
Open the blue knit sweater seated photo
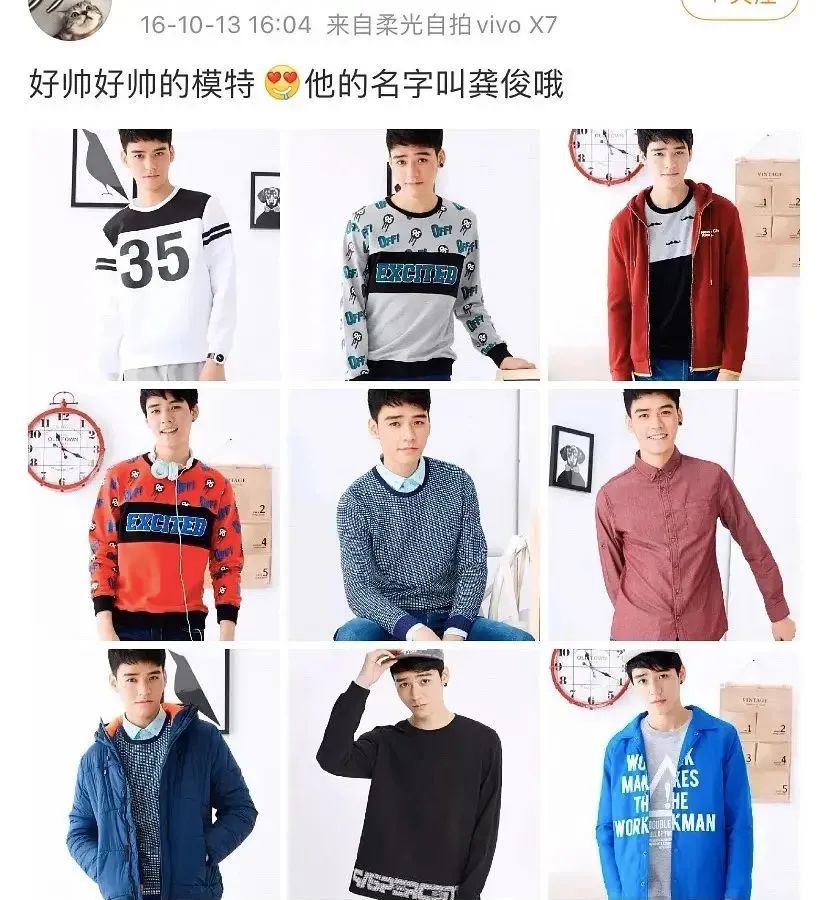[x=413, y=515]
